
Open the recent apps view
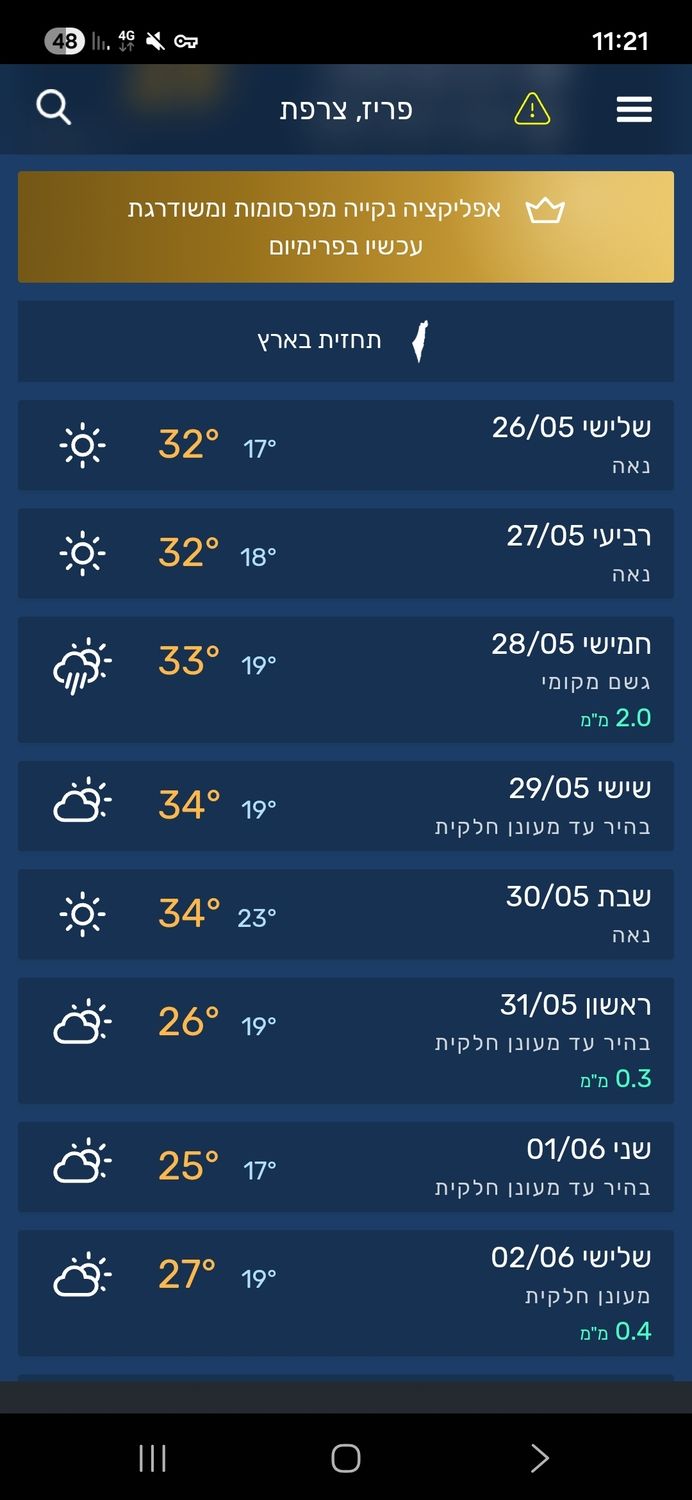point(152,1458)
